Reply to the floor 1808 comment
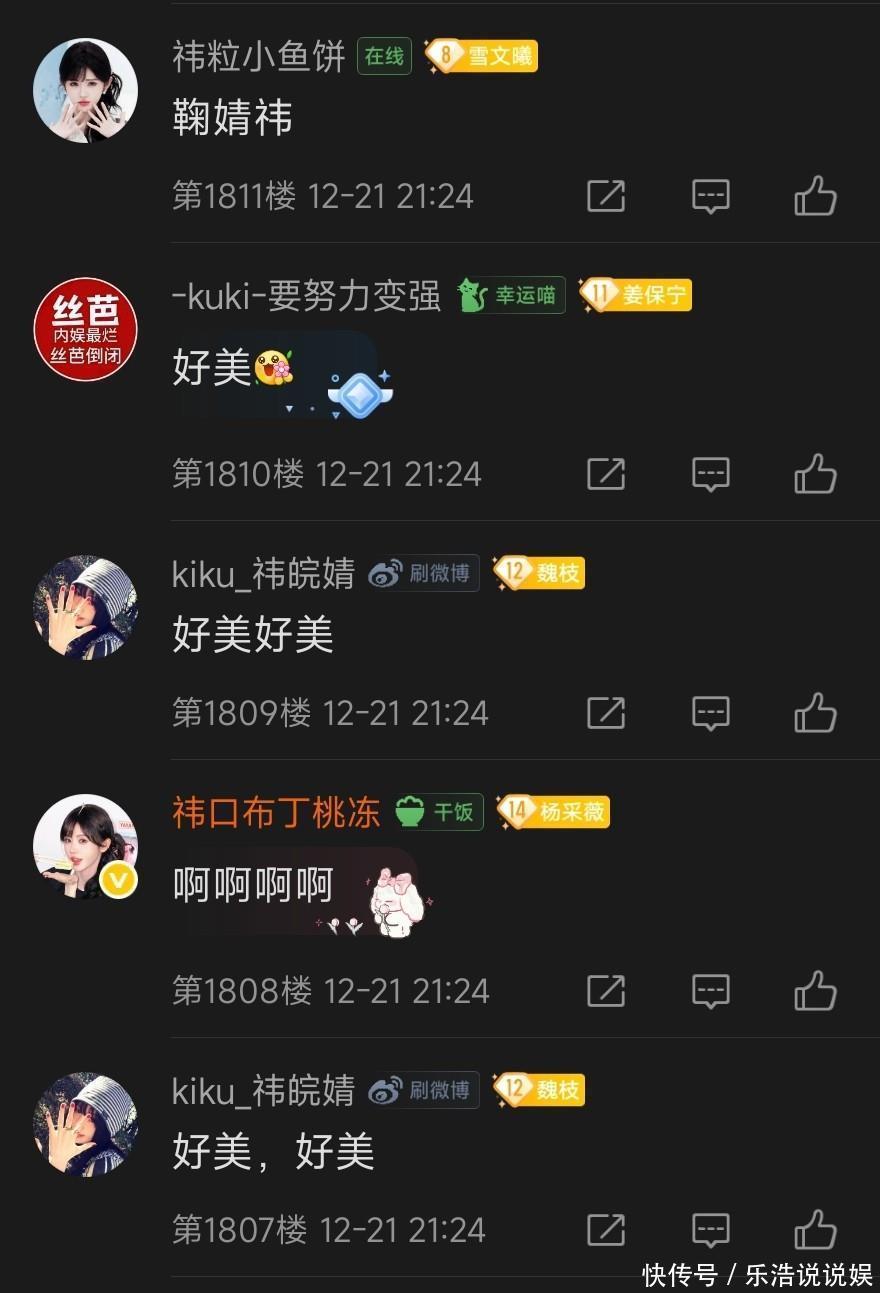 tap(711, 991)
